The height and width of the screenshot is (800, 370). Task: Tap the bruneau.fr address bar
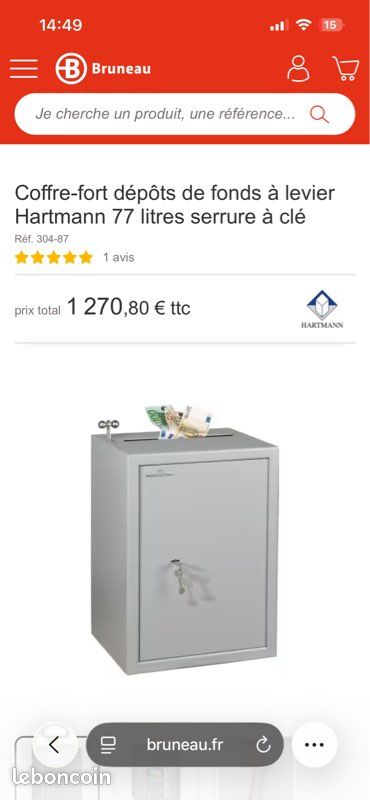(x=185, y=745)
